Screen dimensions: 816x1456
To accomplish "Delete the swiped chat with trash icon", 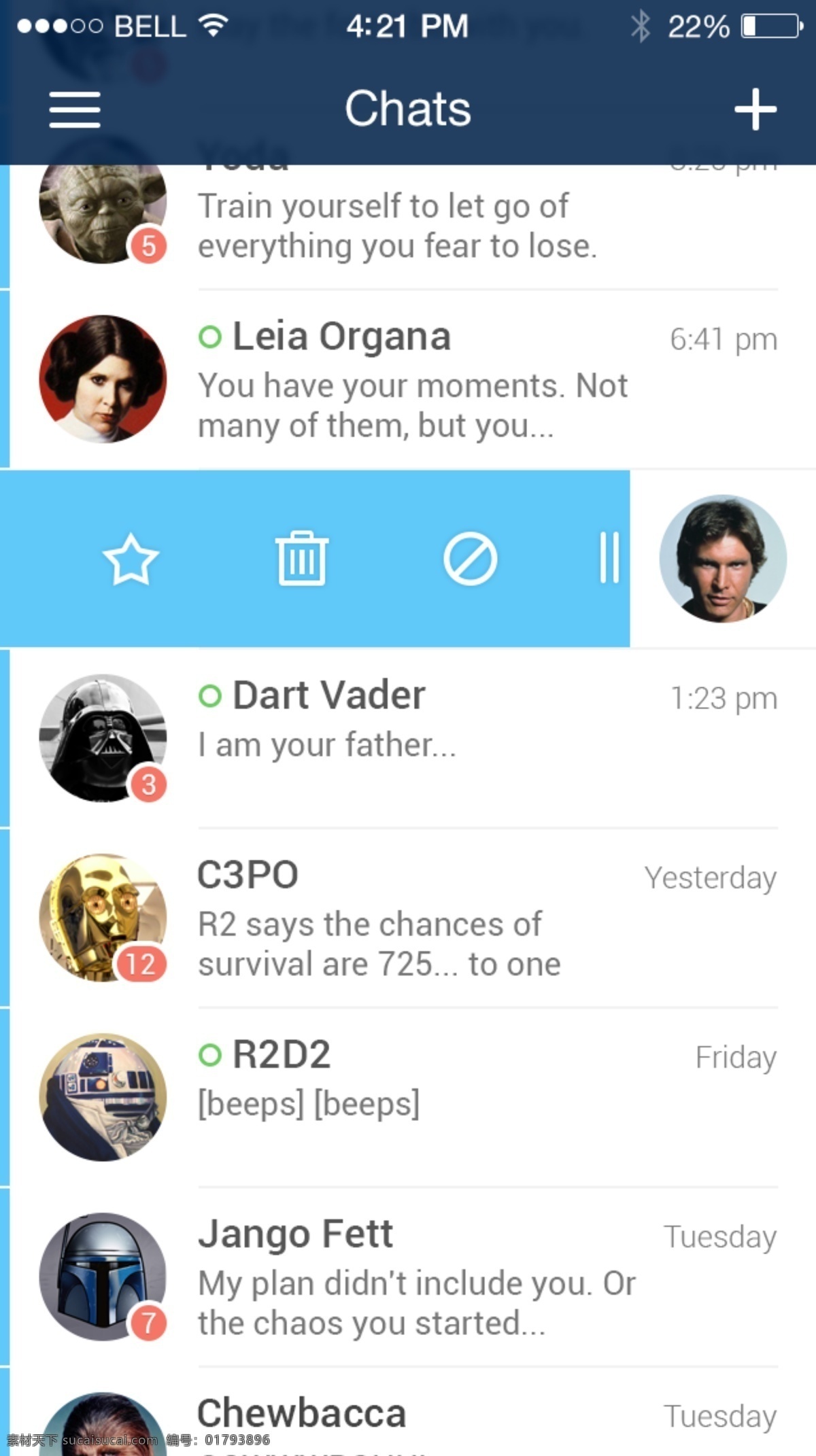I will tap(301, 559).
